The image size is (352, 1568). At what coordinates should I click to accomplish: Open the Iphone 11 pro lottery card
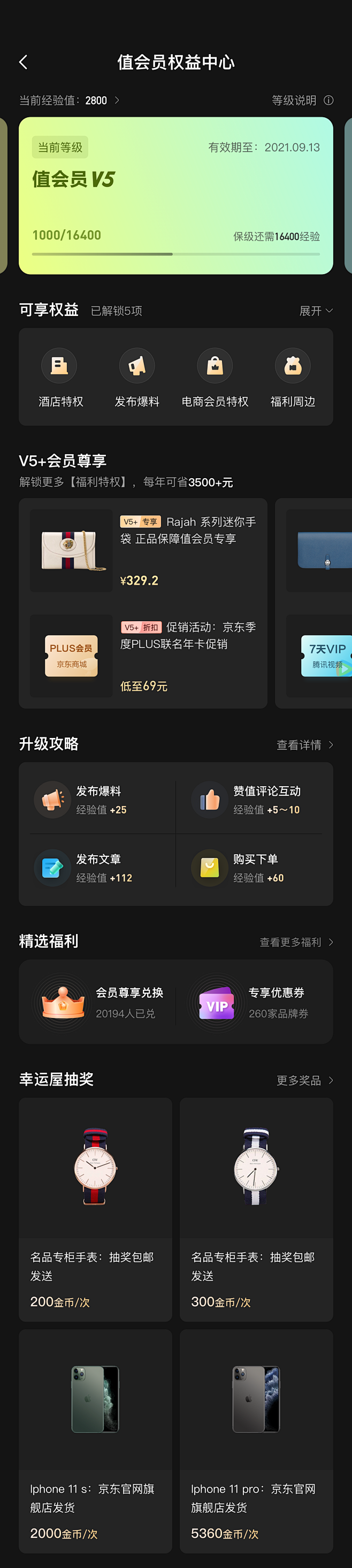tap(256, 1441)
